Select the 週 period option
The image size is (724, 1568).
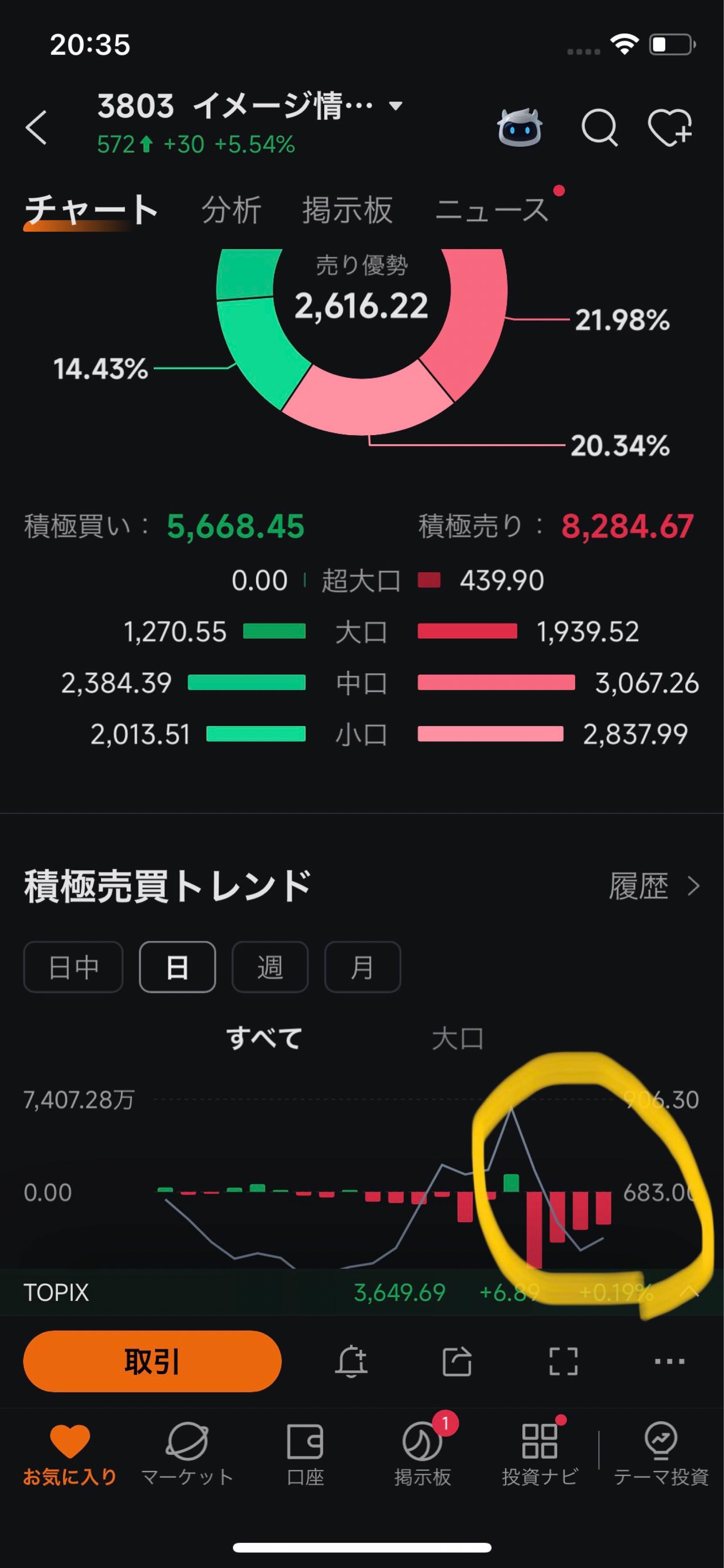click(x=269, y=967)
